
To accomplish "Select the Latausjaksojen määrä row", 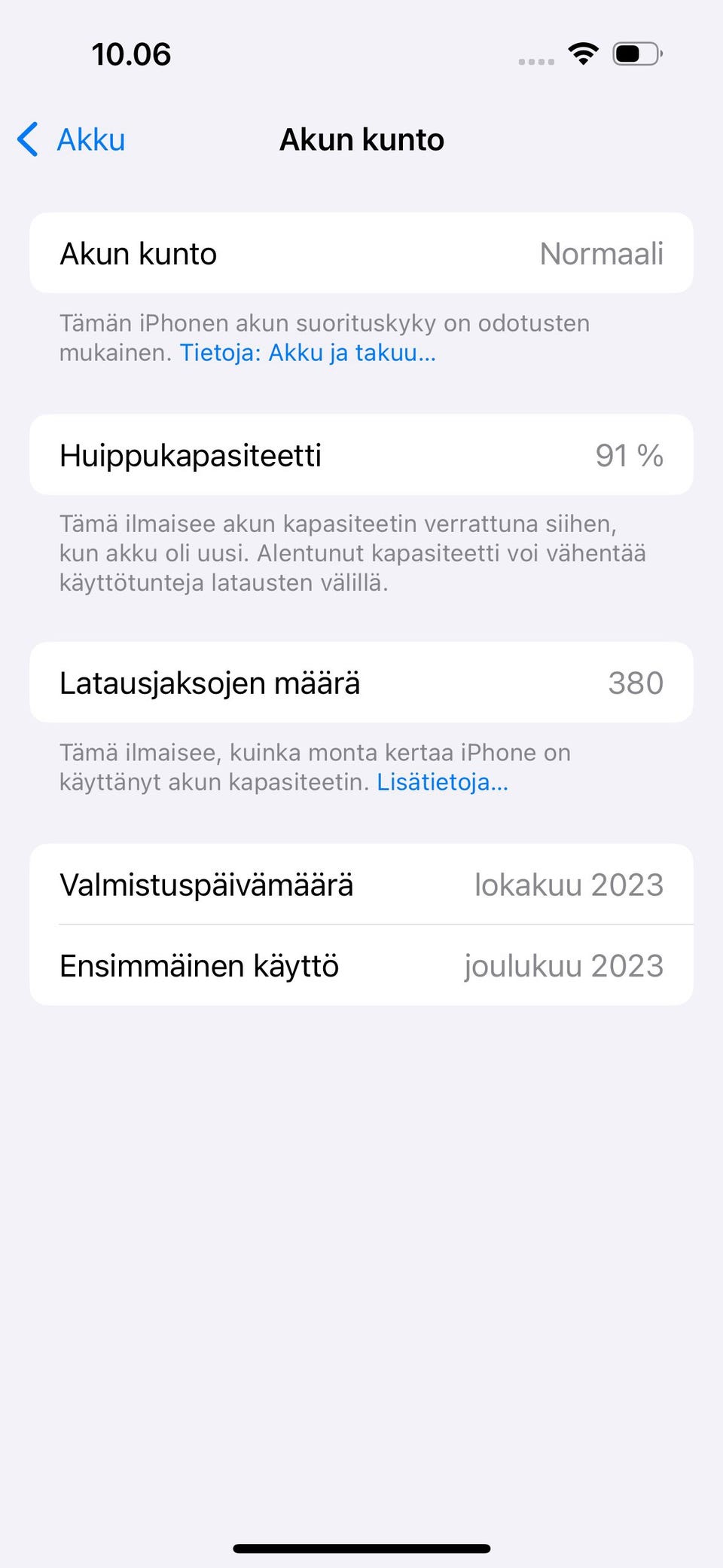I will [x=361, y=683].
